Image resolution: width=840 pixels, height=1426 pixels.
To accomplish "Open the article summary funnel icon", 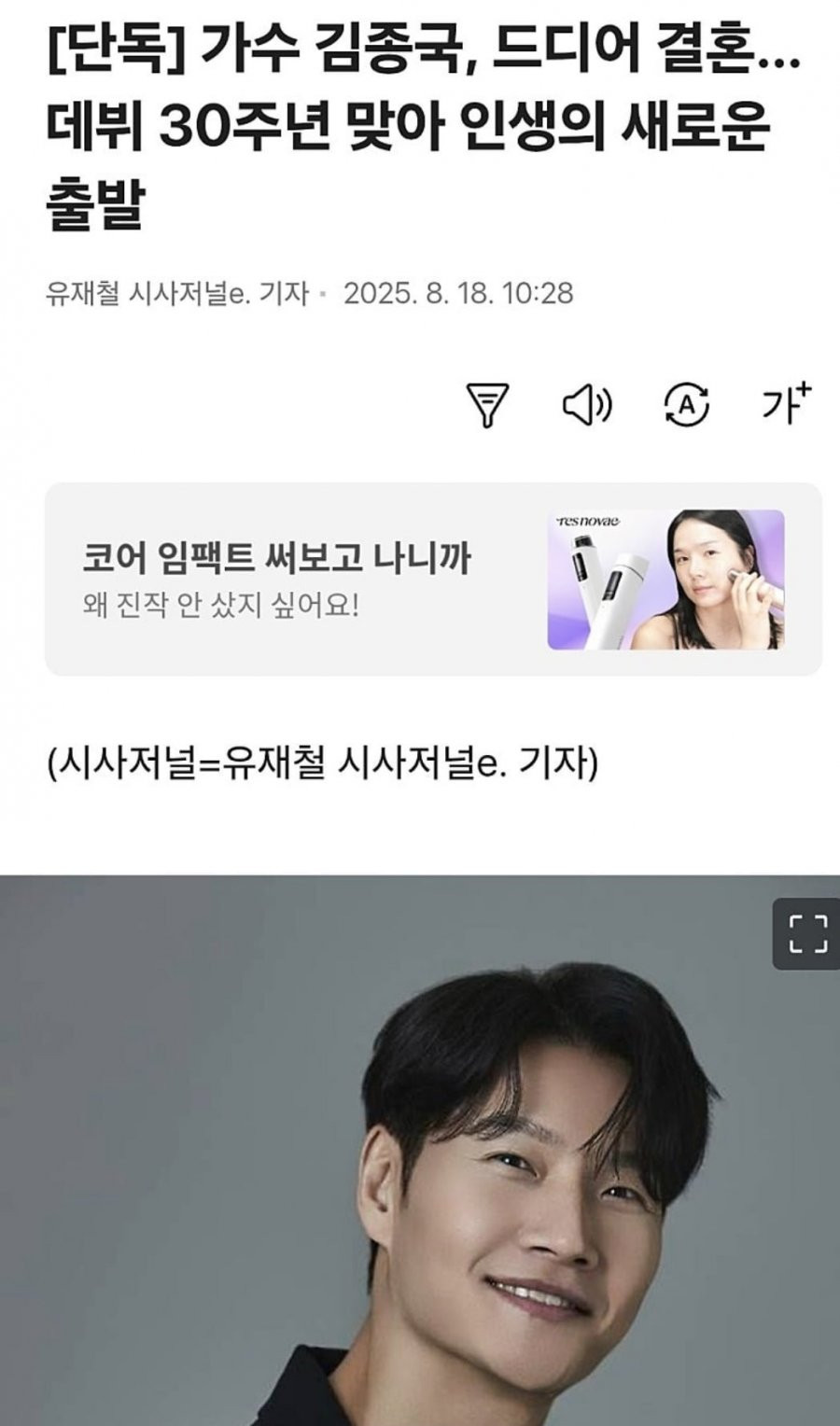I will (x=486, y=405).
